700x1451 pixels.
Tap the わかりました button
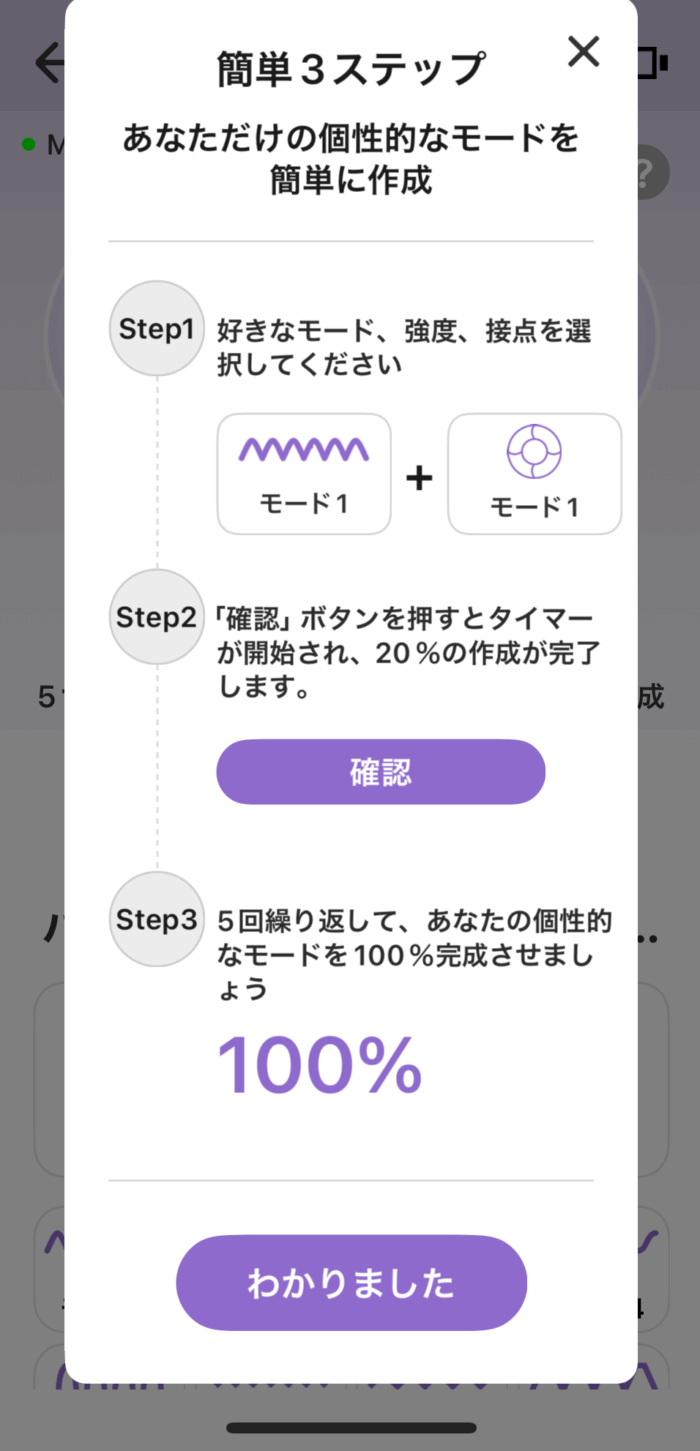351,1283
